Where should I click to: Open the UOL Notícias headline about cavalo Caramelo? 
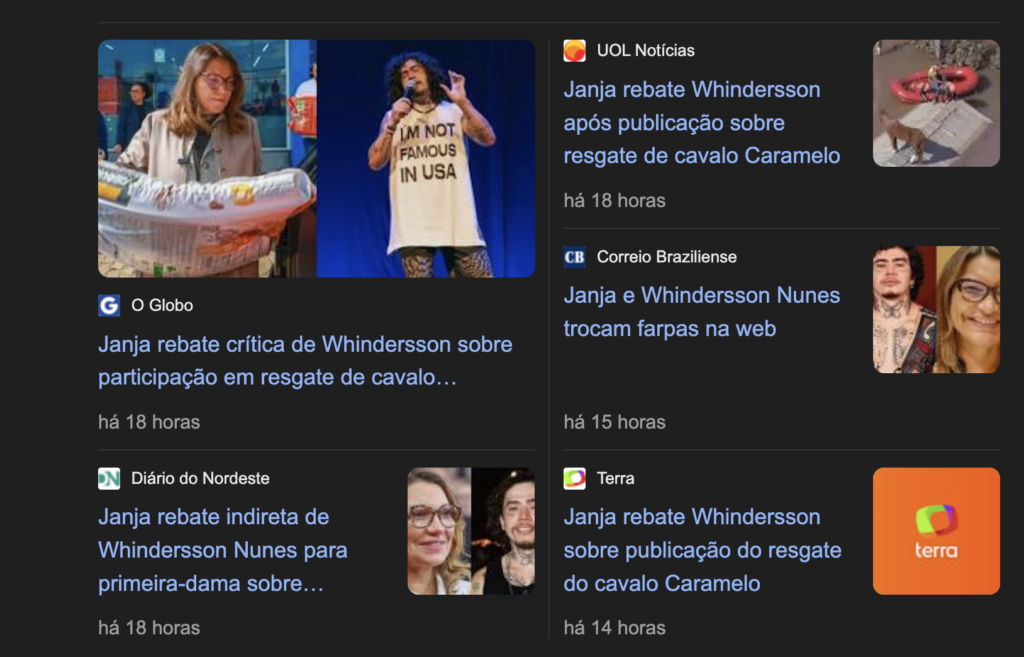[701, 123]
